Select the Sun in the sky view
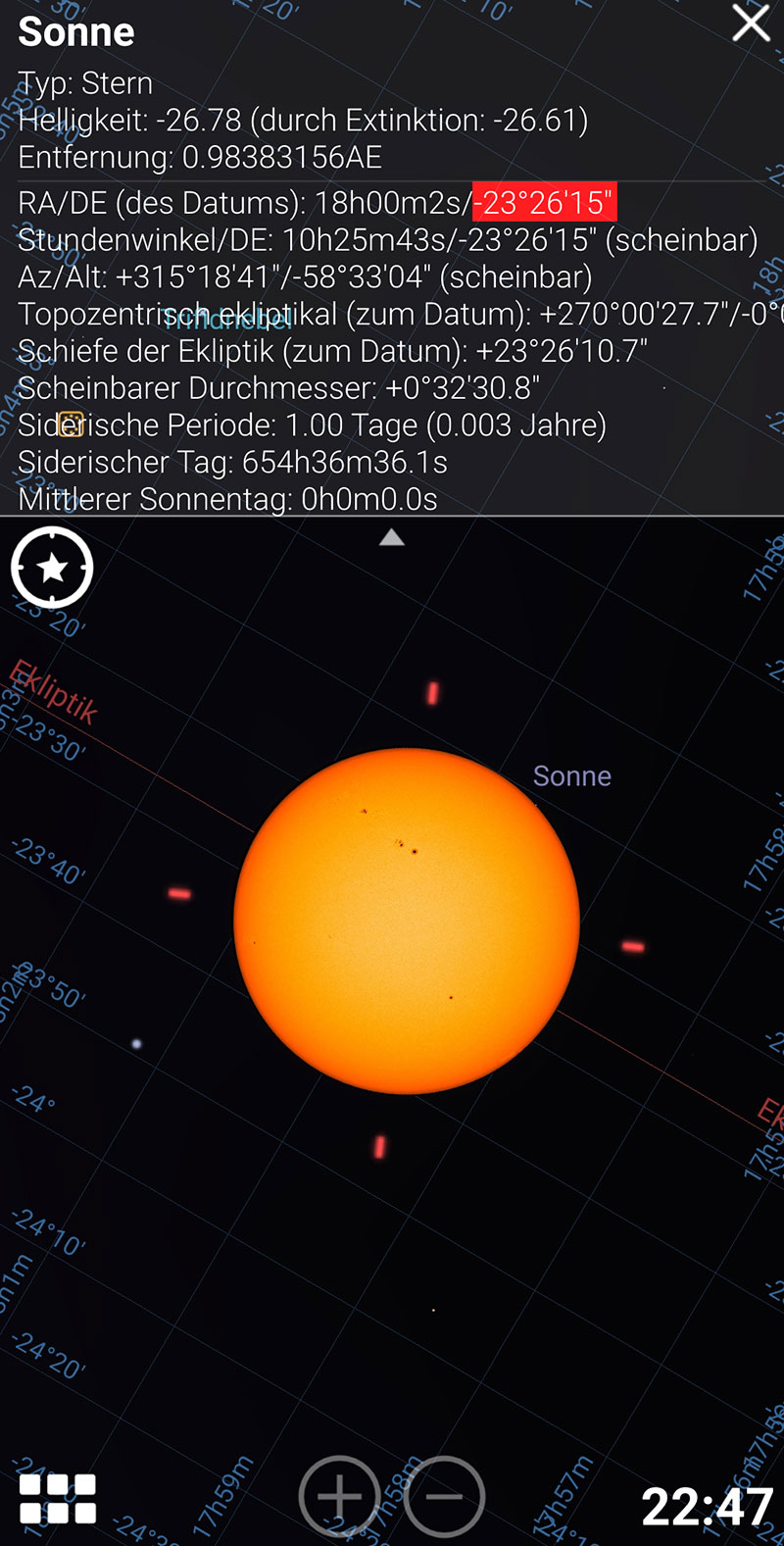784x1546 pixels. coord(407,921)
